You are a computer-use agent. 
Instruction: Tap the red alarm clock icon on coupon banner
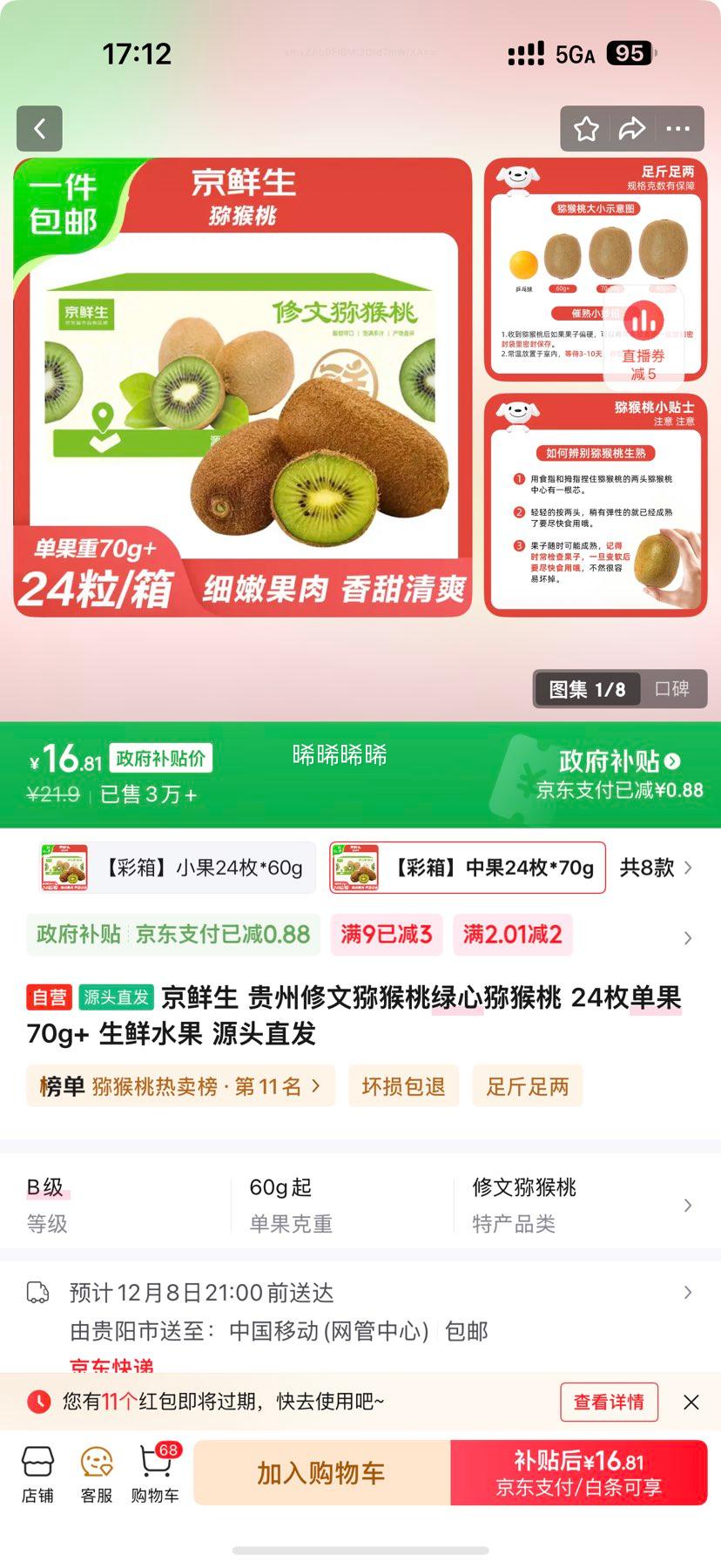coord(37,1402)
